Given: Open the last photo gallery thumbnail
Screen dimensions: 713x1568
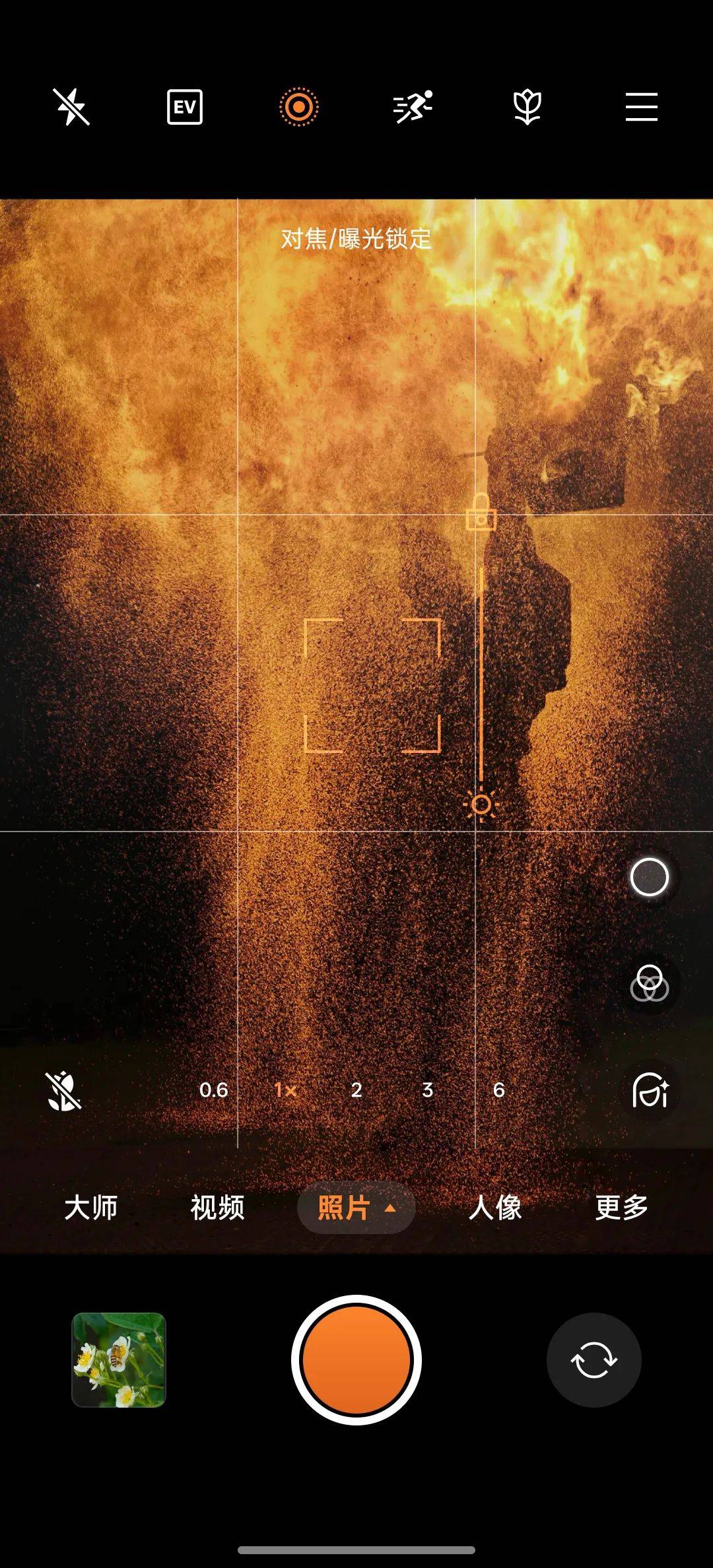Looking at the screenshot, I should [x=119, y=1360].
